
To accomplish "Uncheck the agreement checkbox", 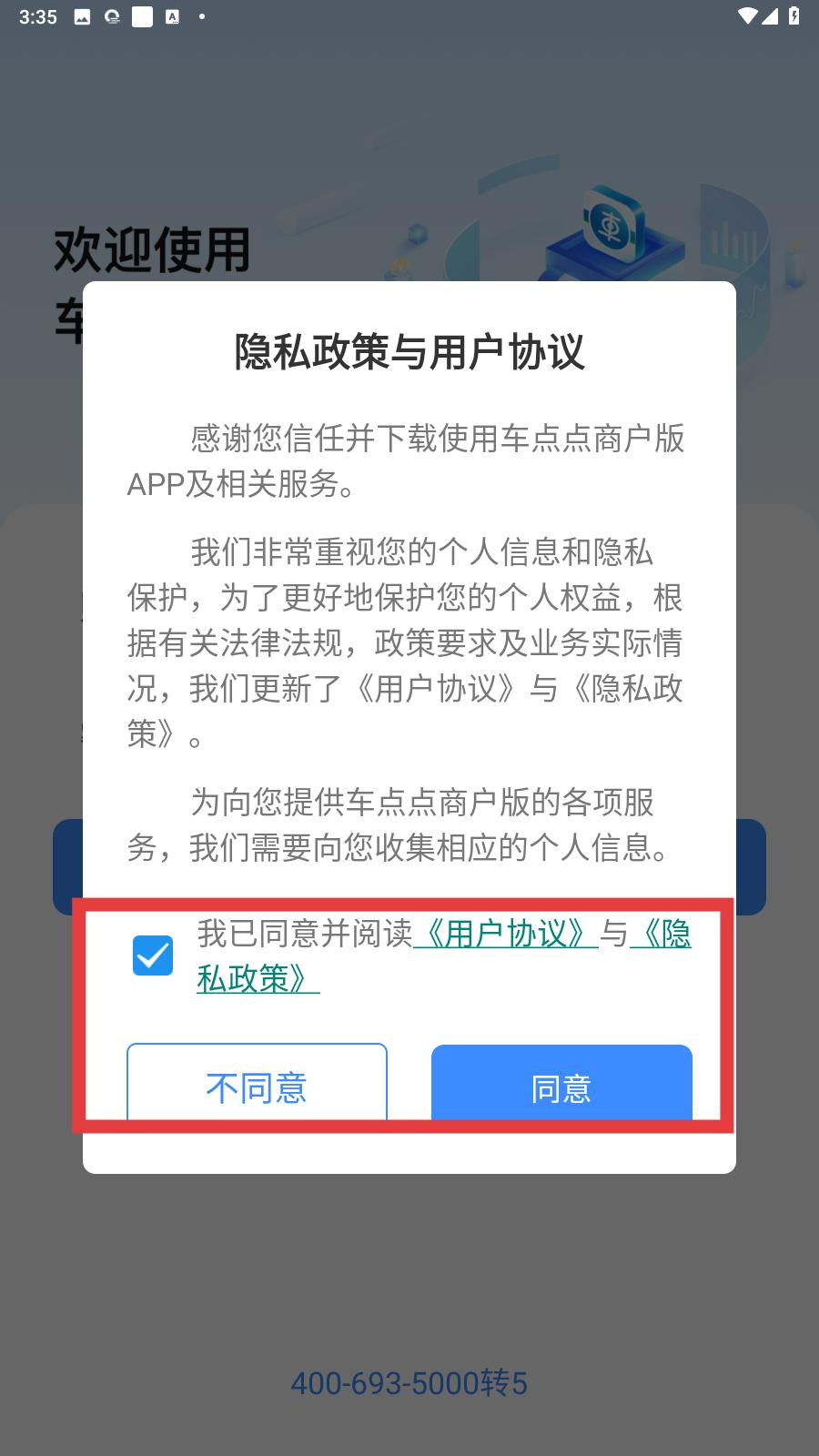I will pyautogui.click(x=153, y=955).
